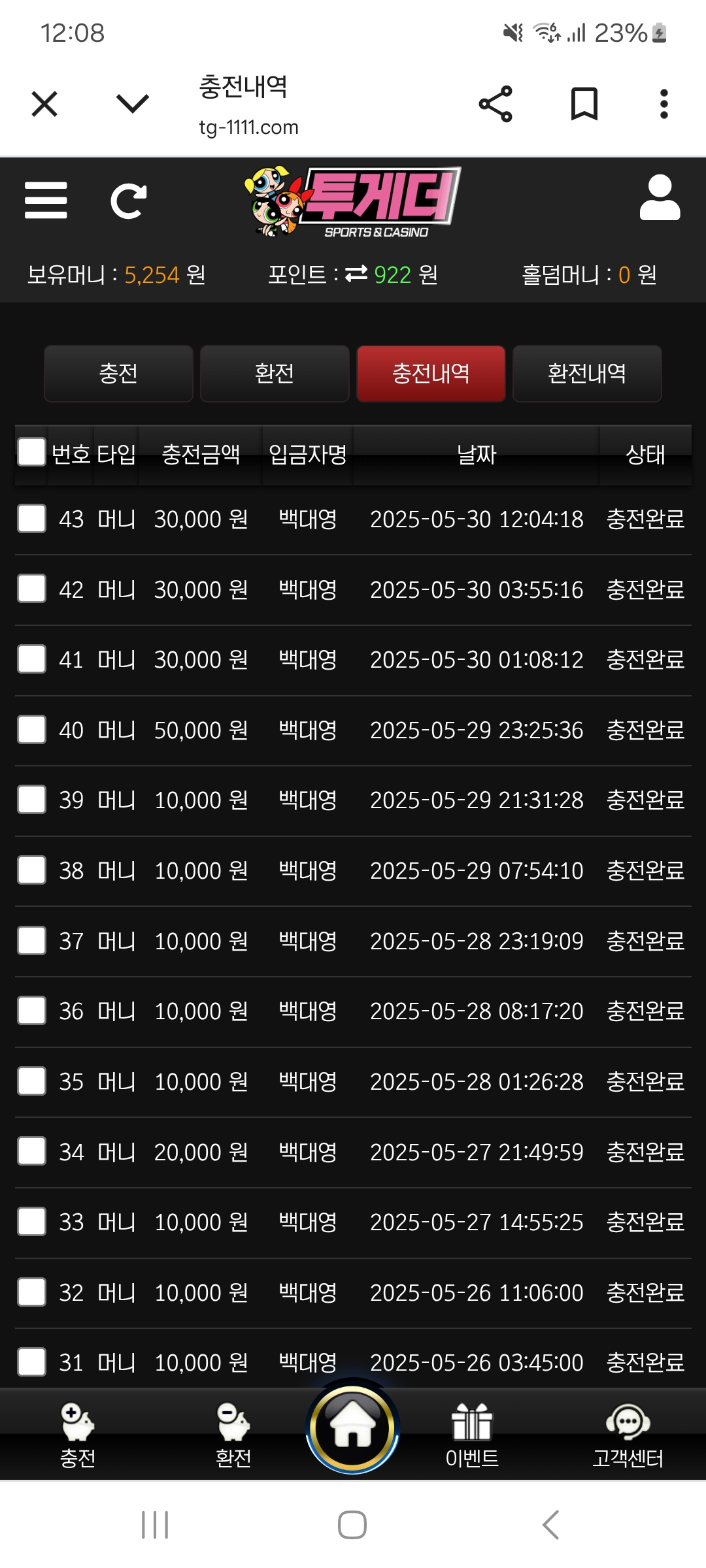Go to the home button in bottom bar
The image size is (706, 1568).
353,1428
